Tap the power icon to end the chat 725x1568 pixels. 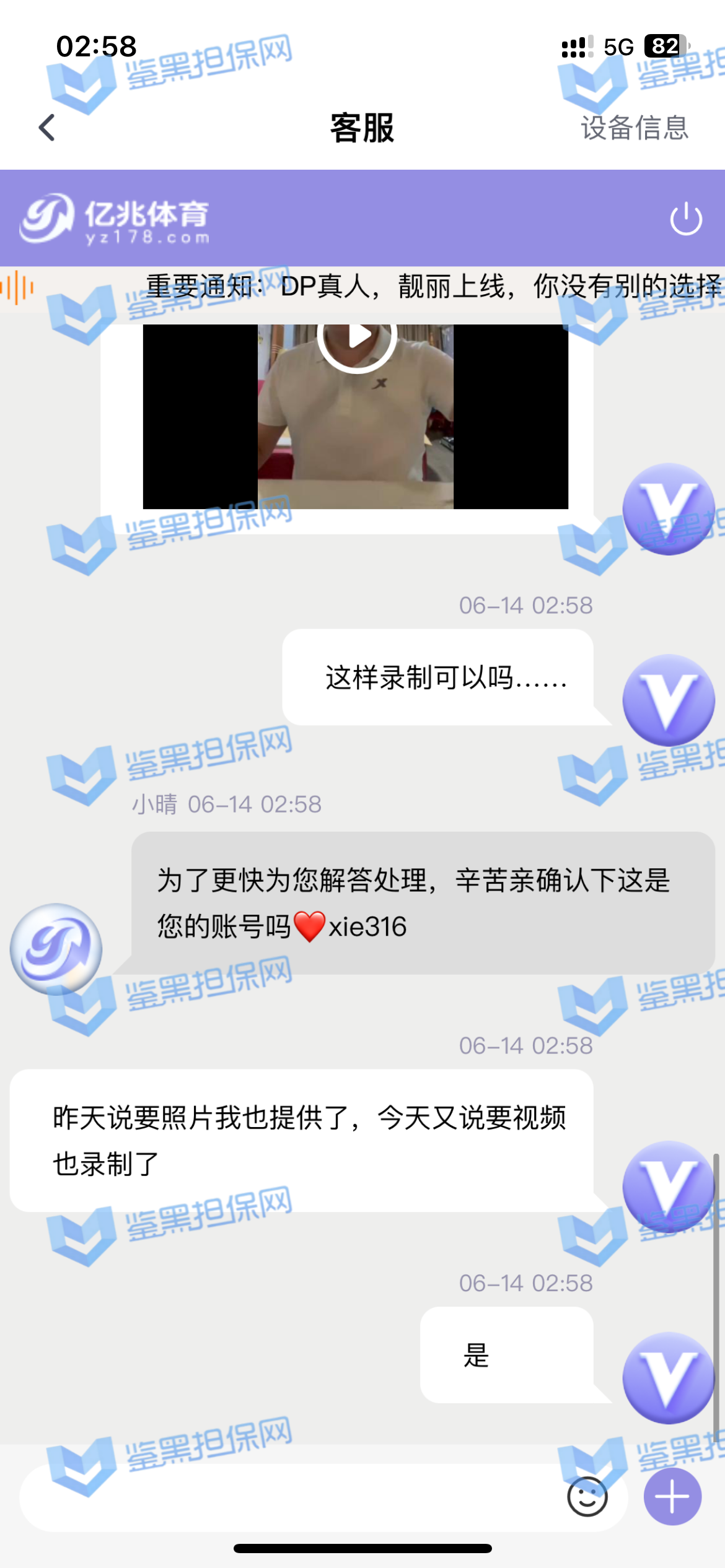tap(685, 219)
